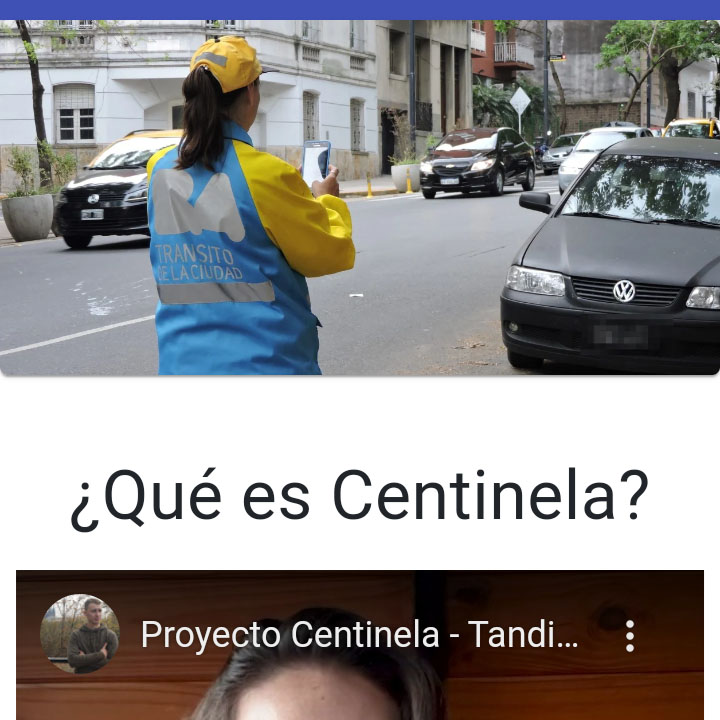The image size is (720, 720).
Task: Tap the channel avatar on the video
Action: [79, 634]
